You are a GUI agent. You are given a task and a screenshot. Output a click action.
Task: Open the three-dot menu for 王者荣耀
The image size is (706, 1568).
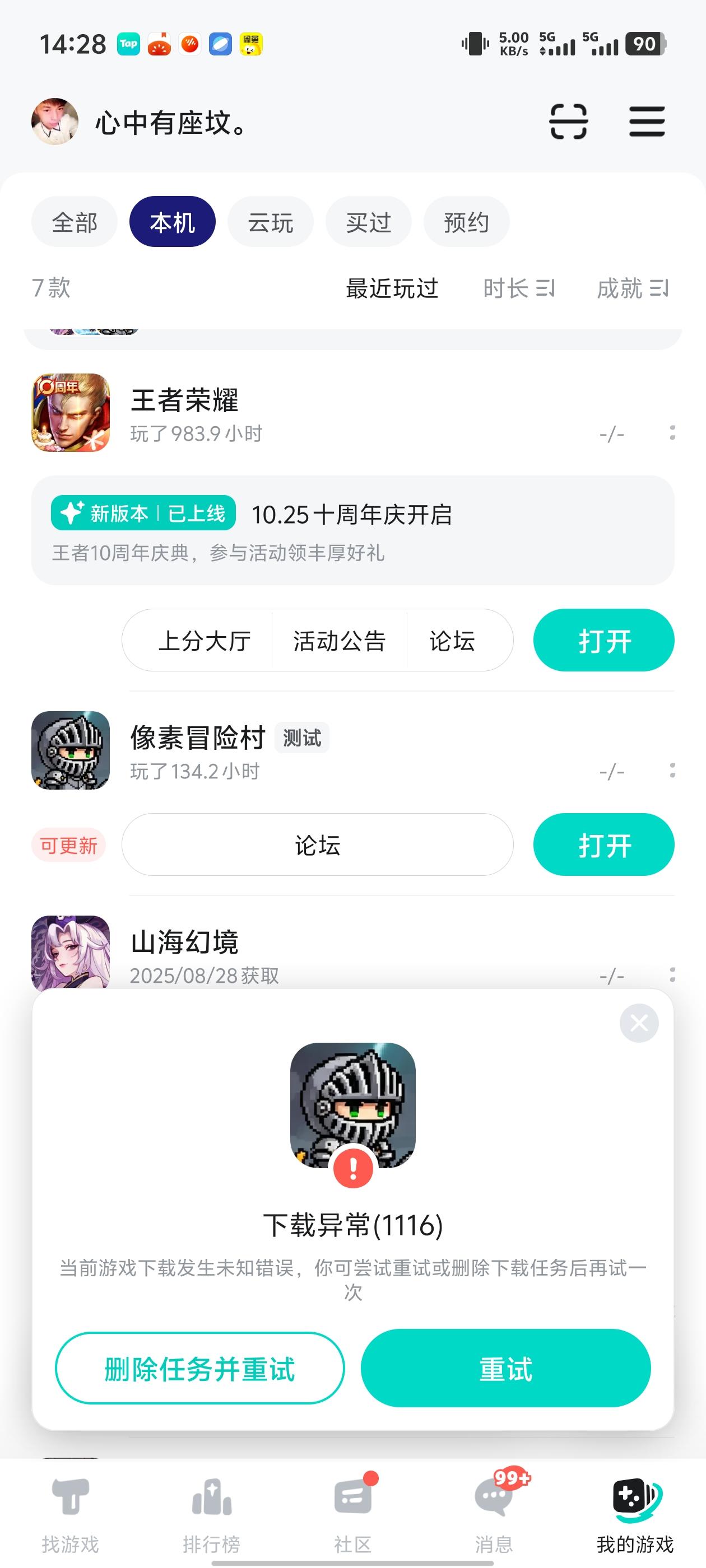(x=672, y=433)
